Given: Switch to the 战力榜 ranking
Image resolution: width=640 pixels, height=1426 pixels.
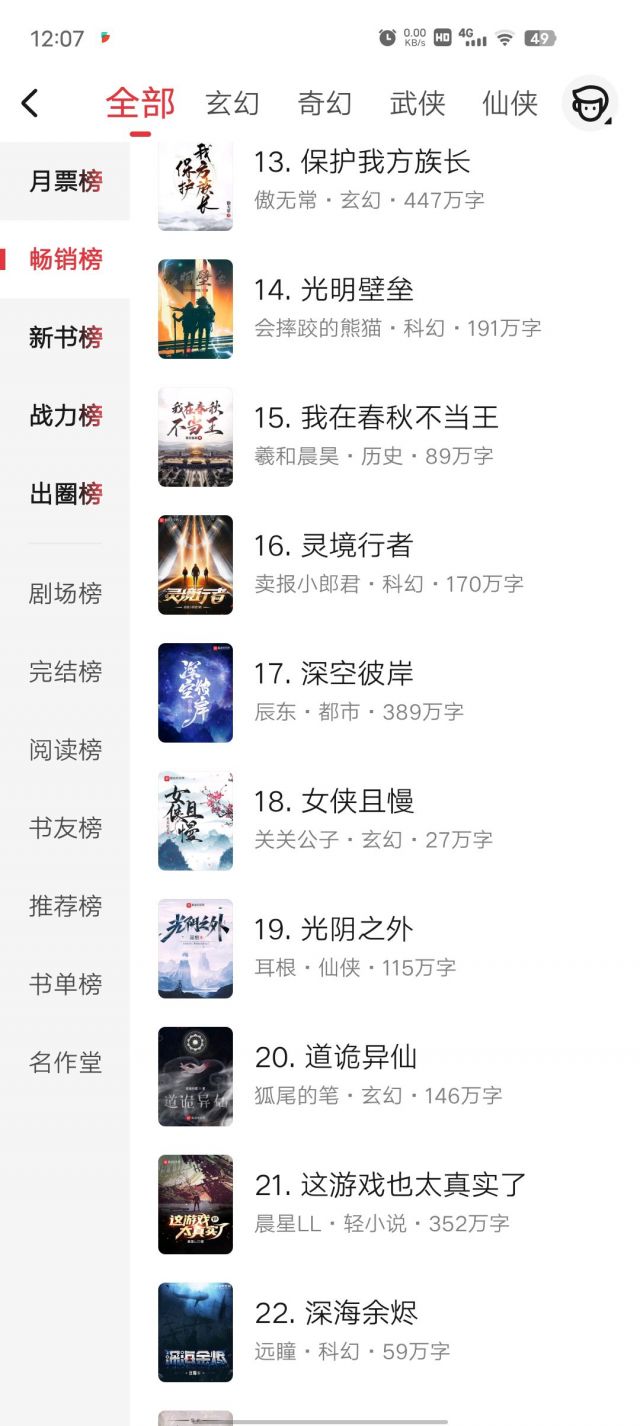Looking at the screenshot, I should pyautogui.click(x=66, y=416).
